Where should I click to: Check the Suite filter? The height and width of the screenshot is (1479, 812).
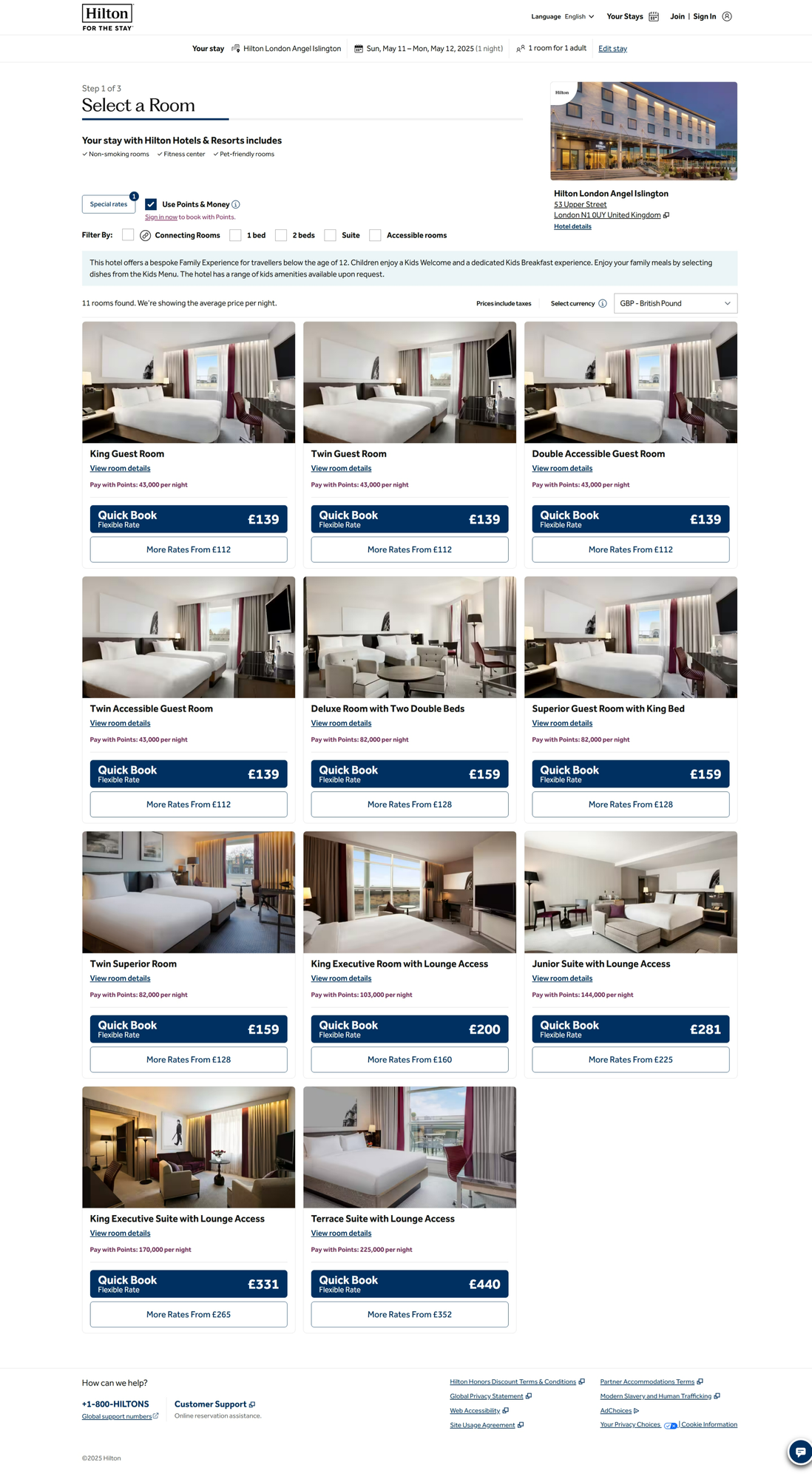point(331,235)
